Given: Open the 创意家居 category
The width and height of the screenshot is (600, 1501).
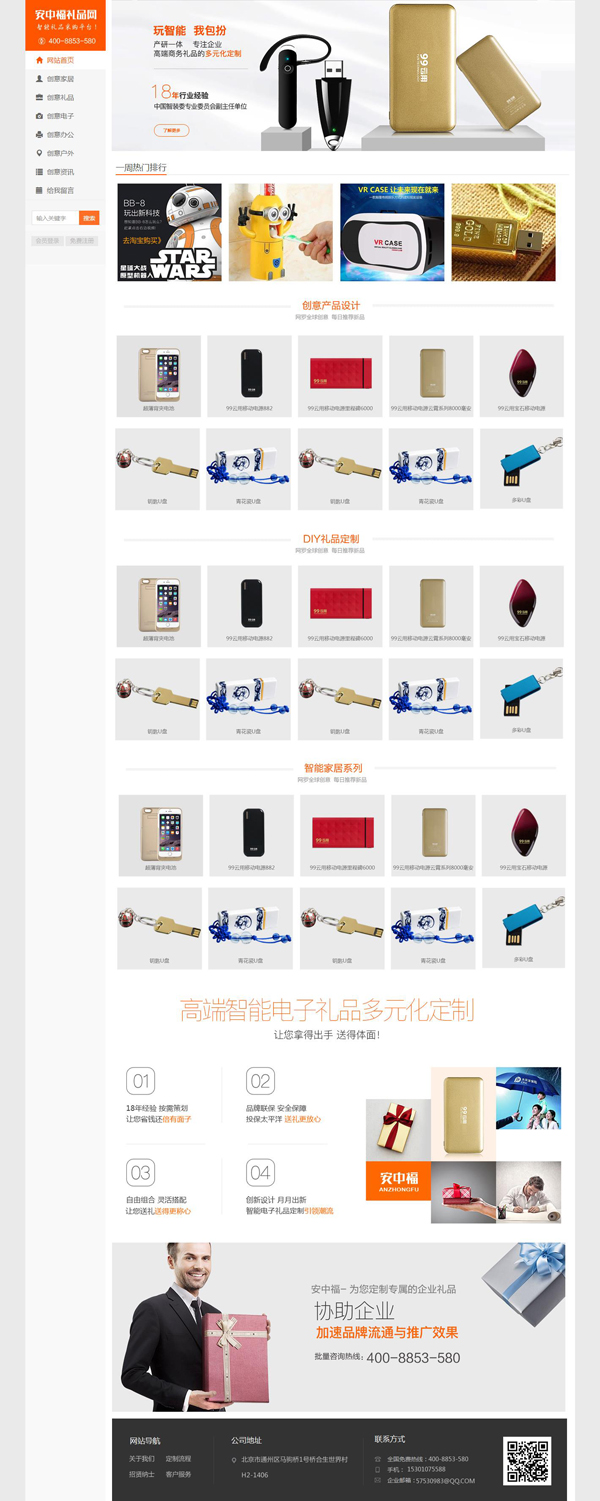Looking at the screenshot, I should (x=60, y=79).
